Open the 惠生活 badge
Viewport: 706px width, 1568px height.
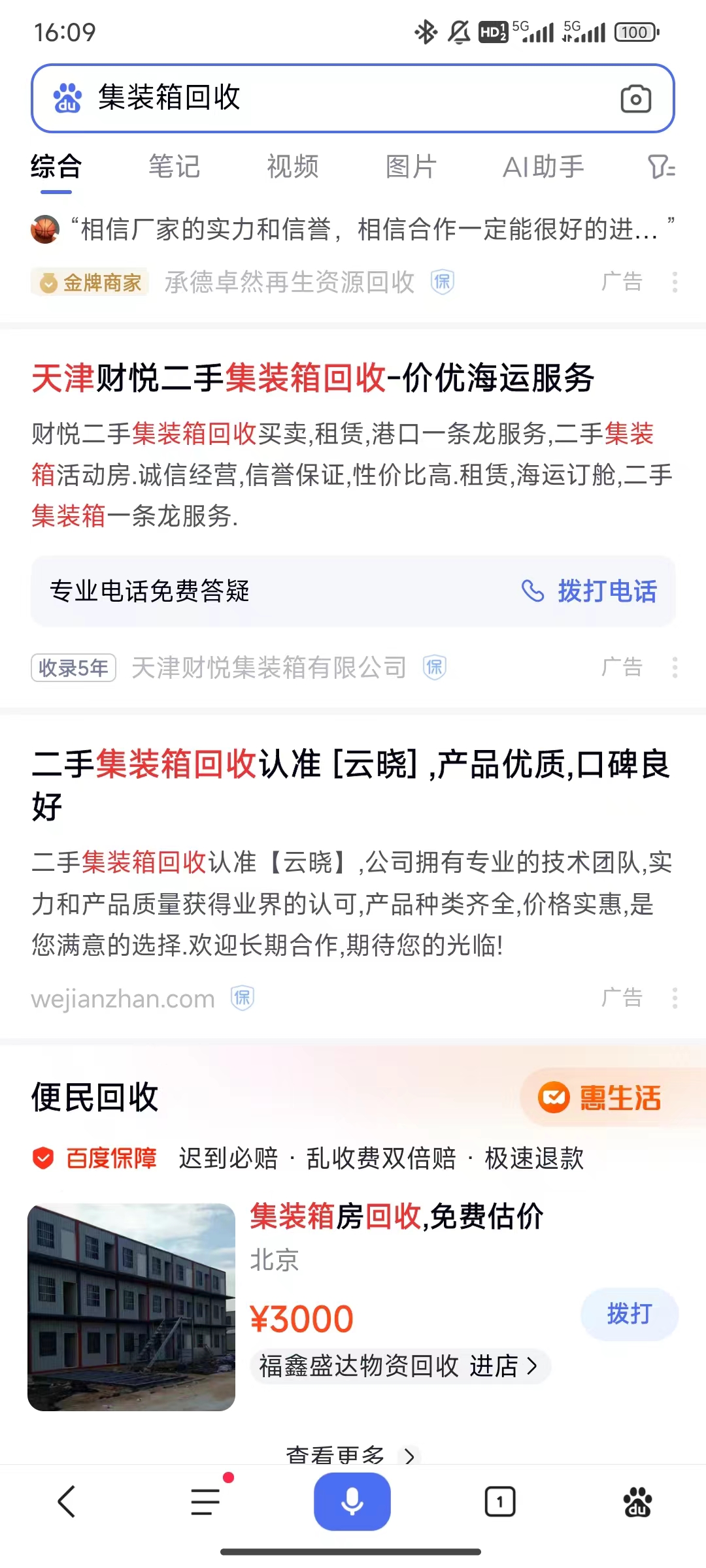click(600, 1098)
